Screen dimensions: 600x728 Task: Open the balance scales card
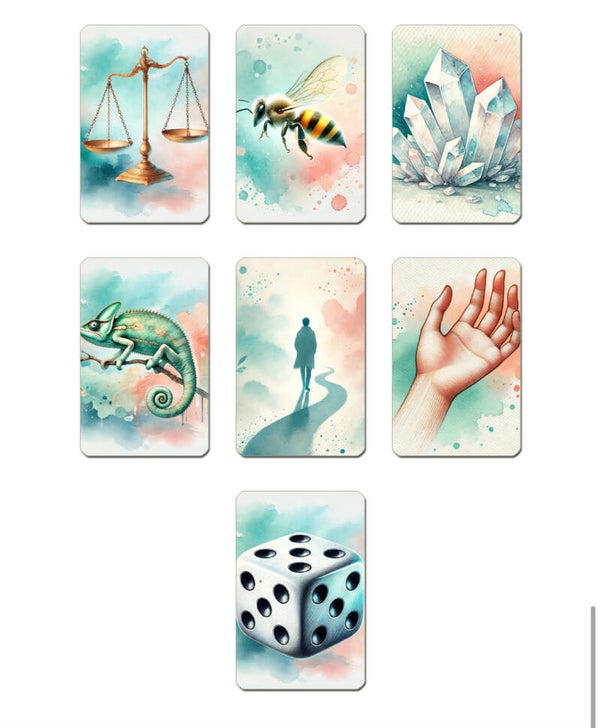(145, 124)
